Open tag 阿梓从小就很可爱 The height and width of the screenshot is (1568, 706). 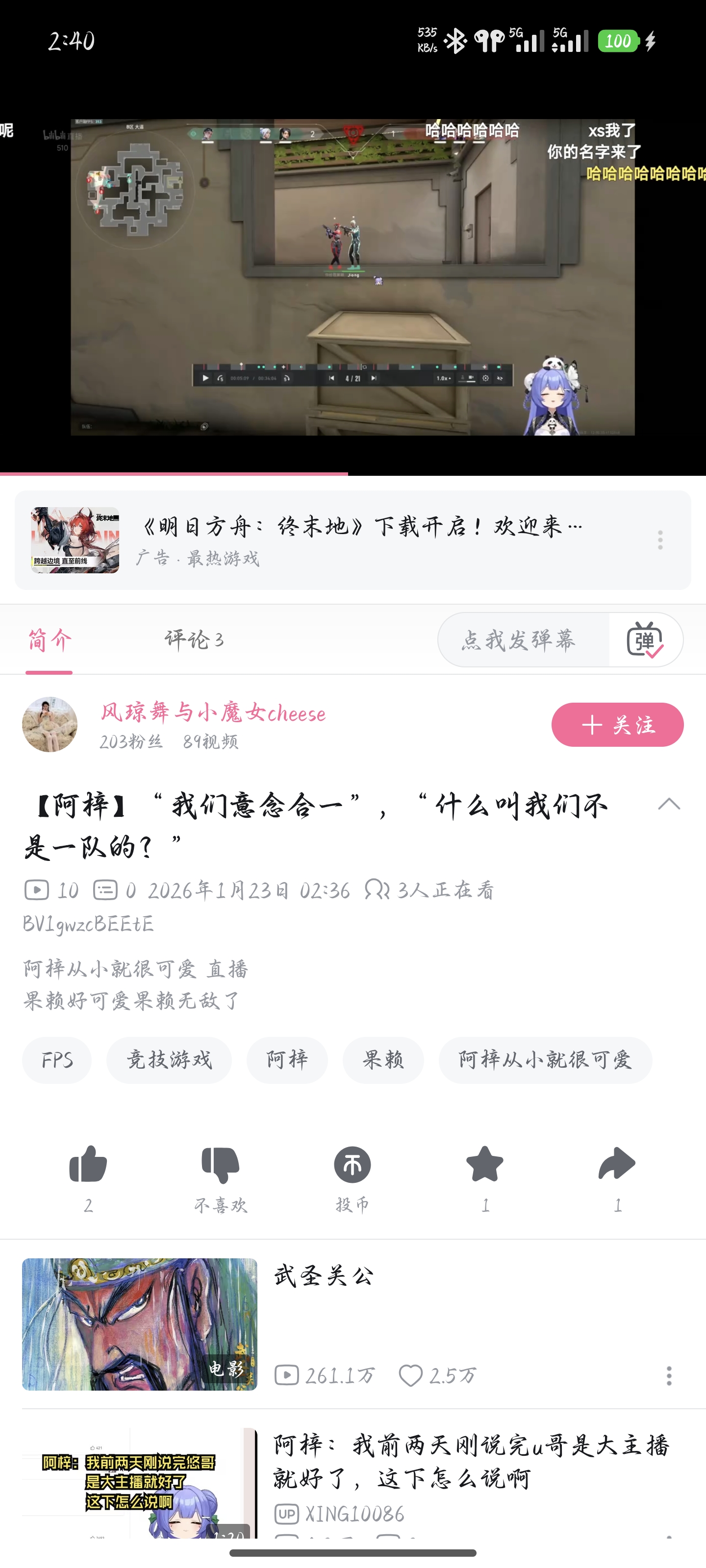[545, 1060]
